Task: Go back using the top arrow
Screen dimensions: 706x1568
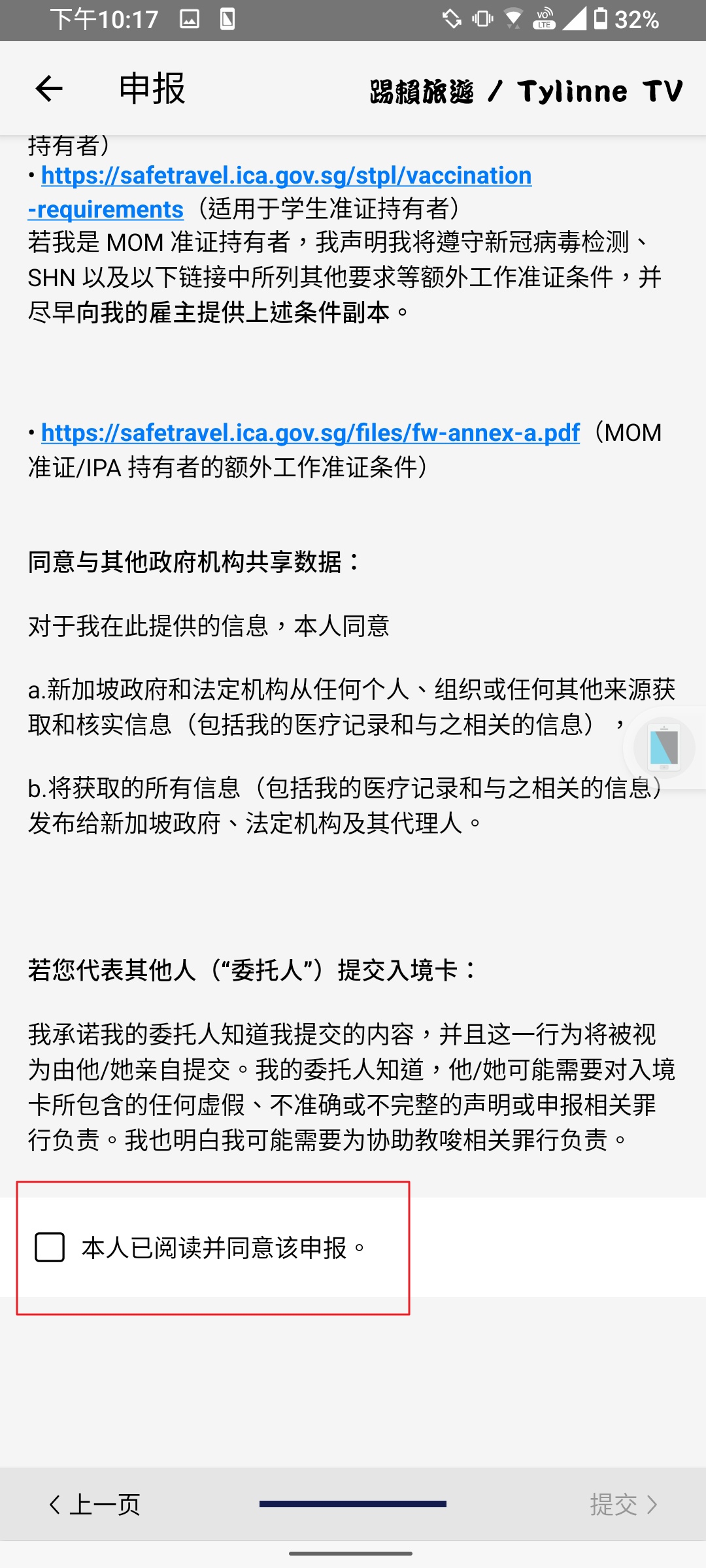Action: pyautogui.click(x=49, y=89)
